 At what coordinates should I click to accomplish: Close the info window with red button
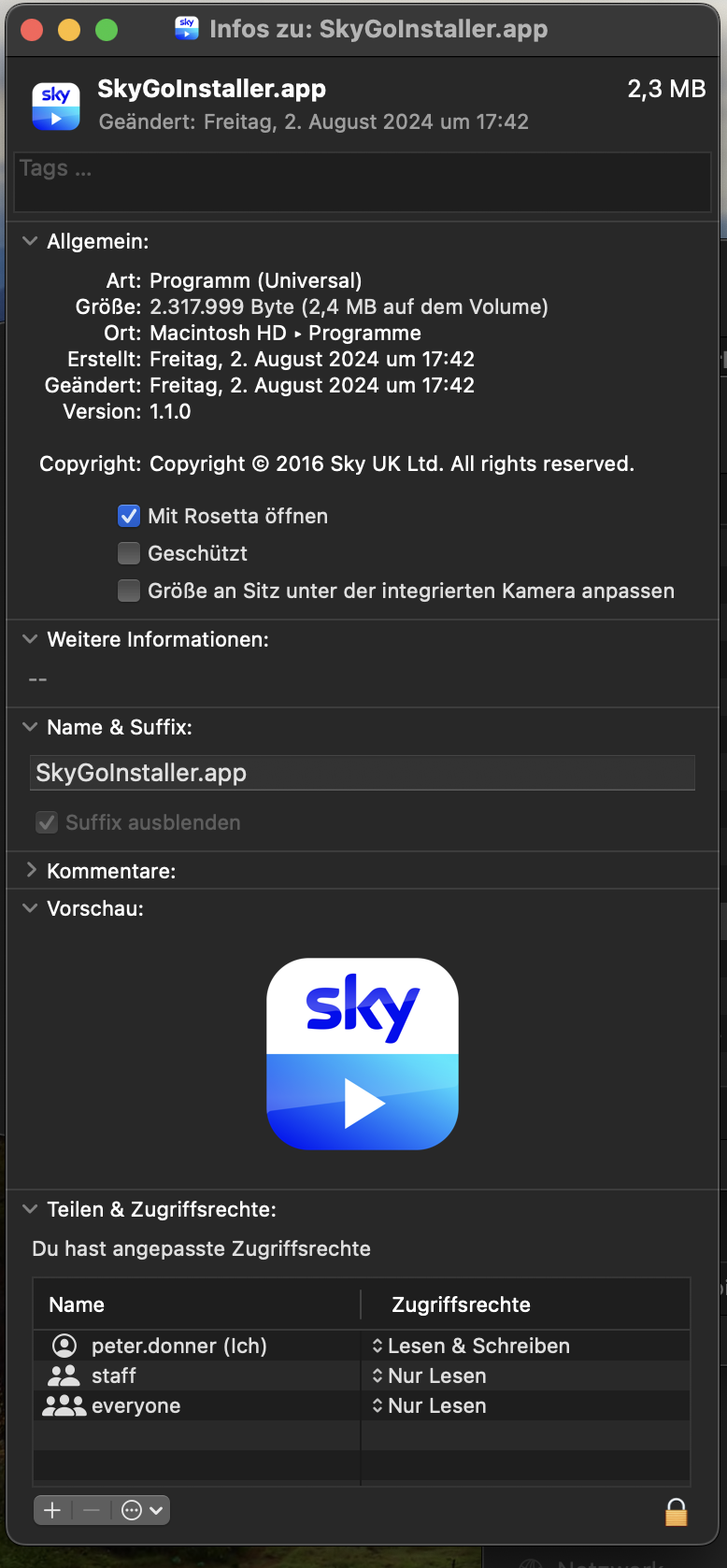click(32, 30)
